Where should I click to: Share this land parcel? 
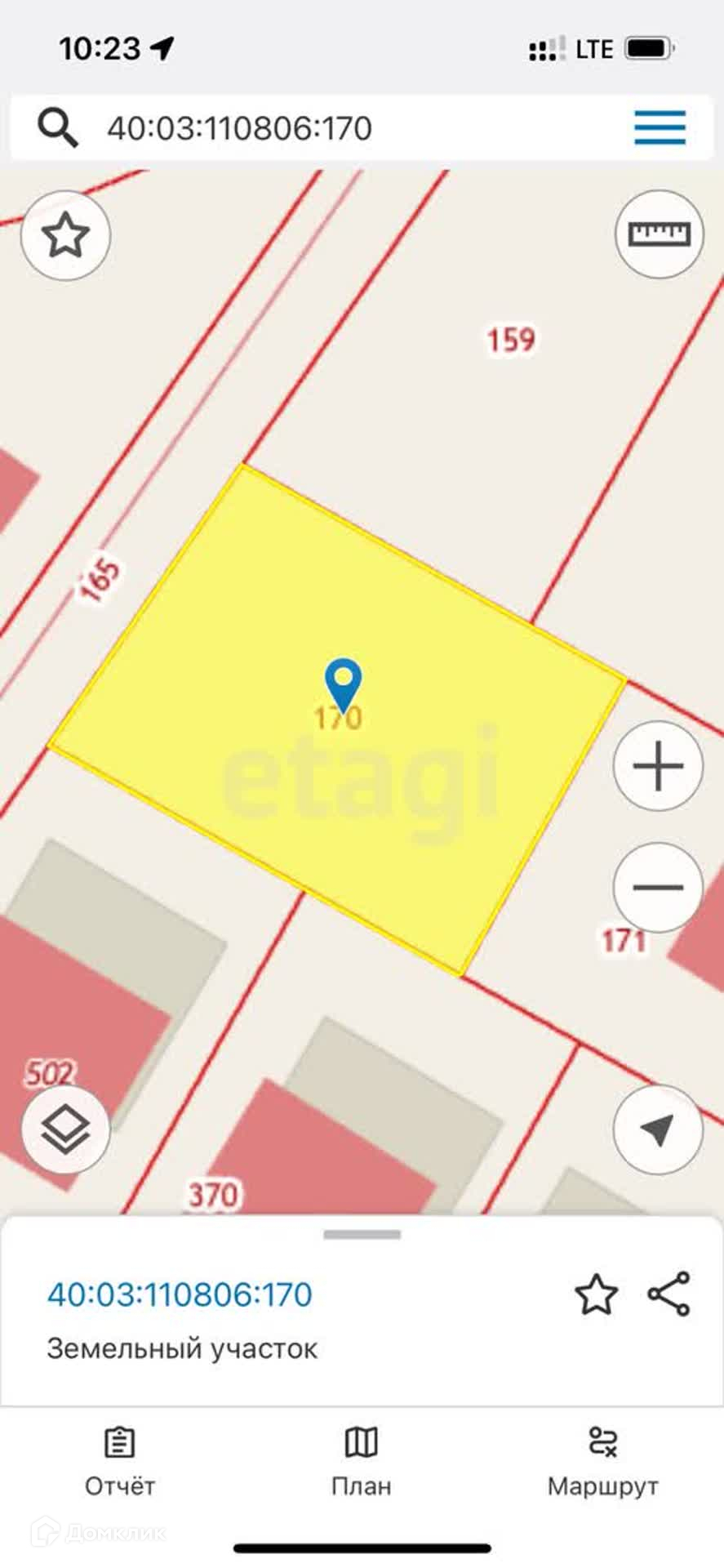[x=669, y=1294]
